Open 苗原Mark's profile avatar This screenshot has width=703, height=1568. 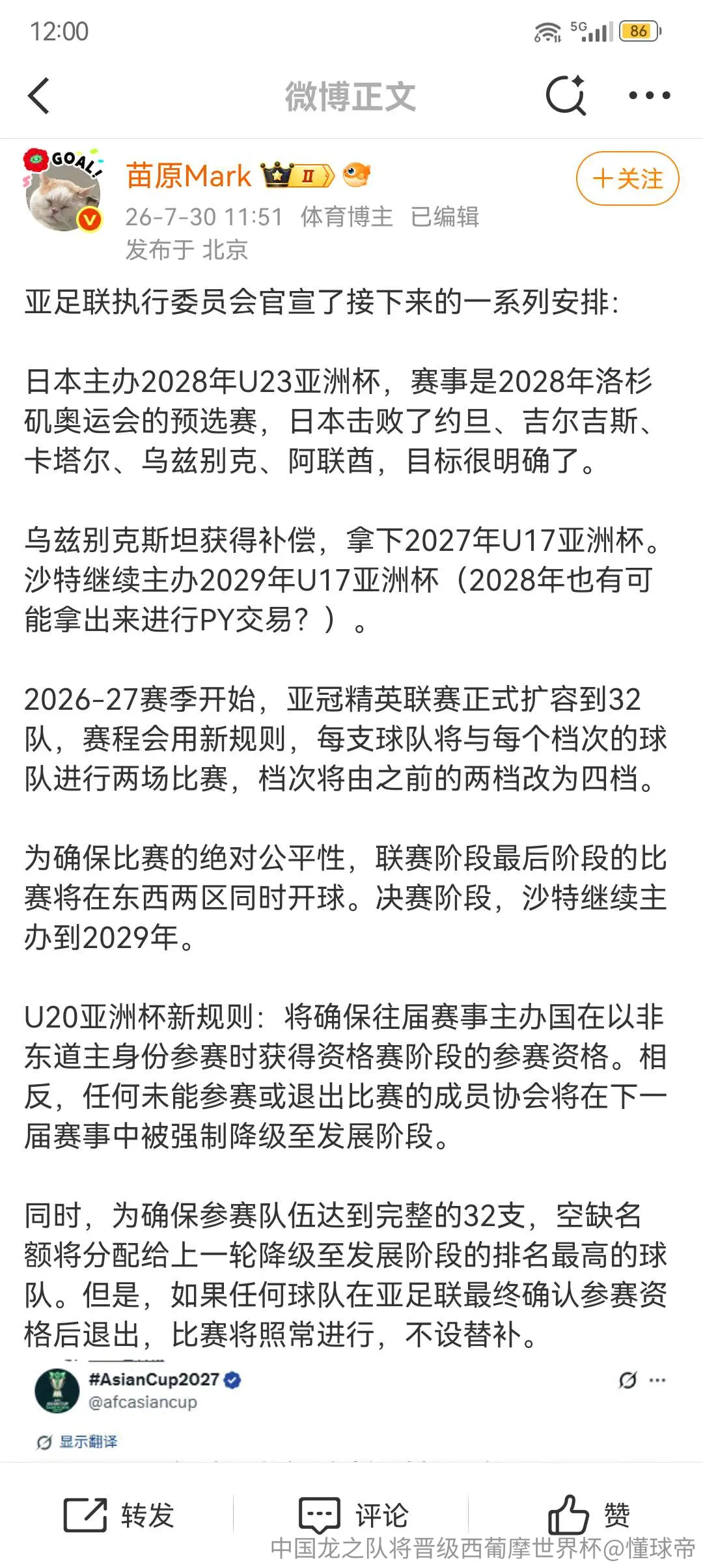tap(63, 191)
